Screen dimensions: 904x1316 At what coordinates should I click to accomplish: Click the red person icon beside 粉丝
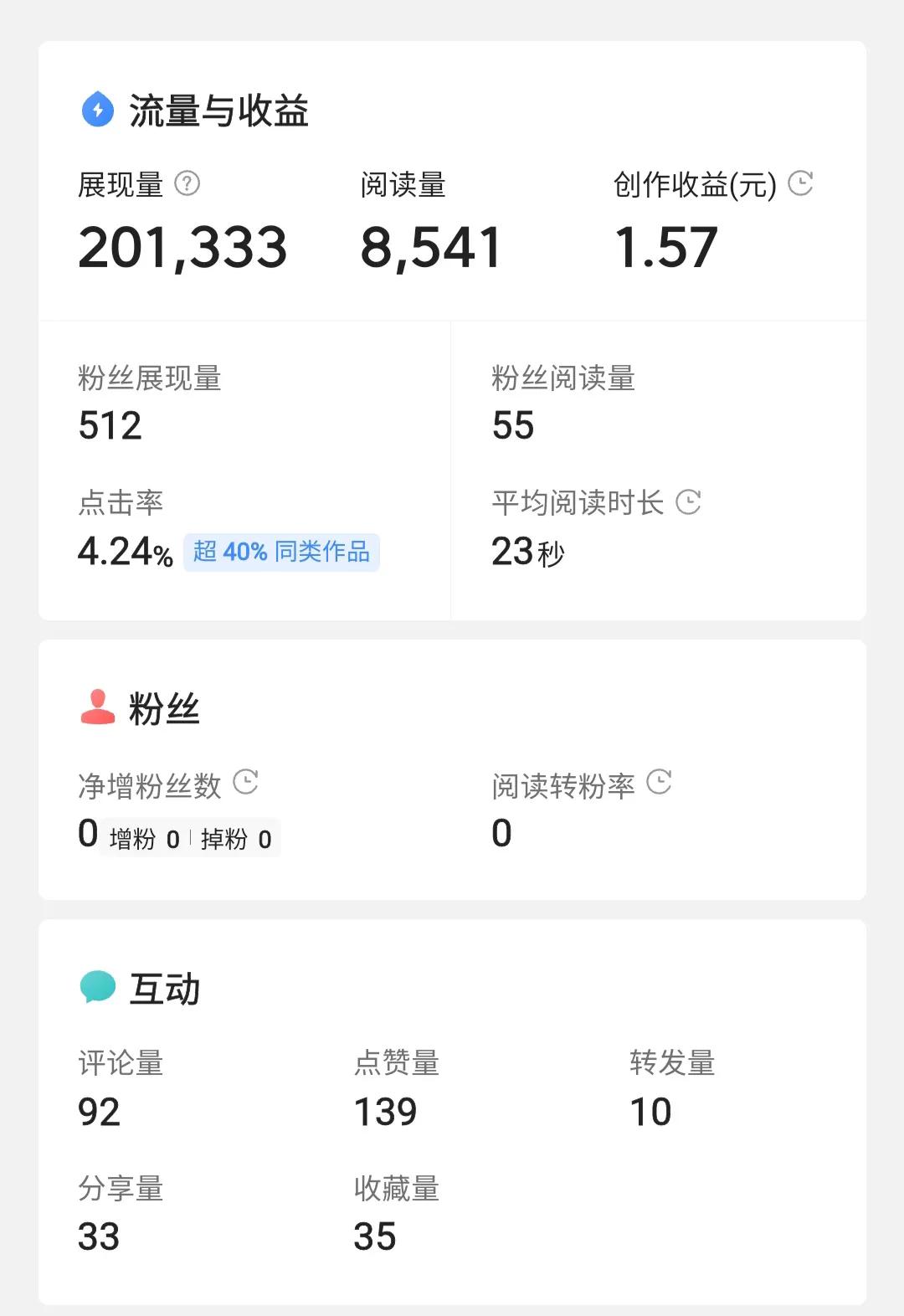(96, 707)
